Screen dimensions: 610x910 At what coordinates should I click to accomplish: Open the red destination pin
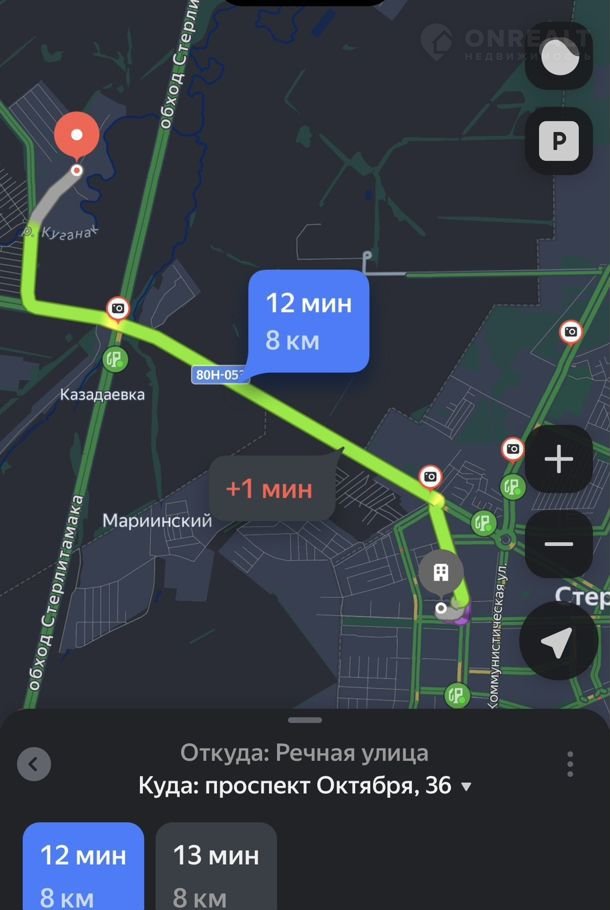click(76, 137)
